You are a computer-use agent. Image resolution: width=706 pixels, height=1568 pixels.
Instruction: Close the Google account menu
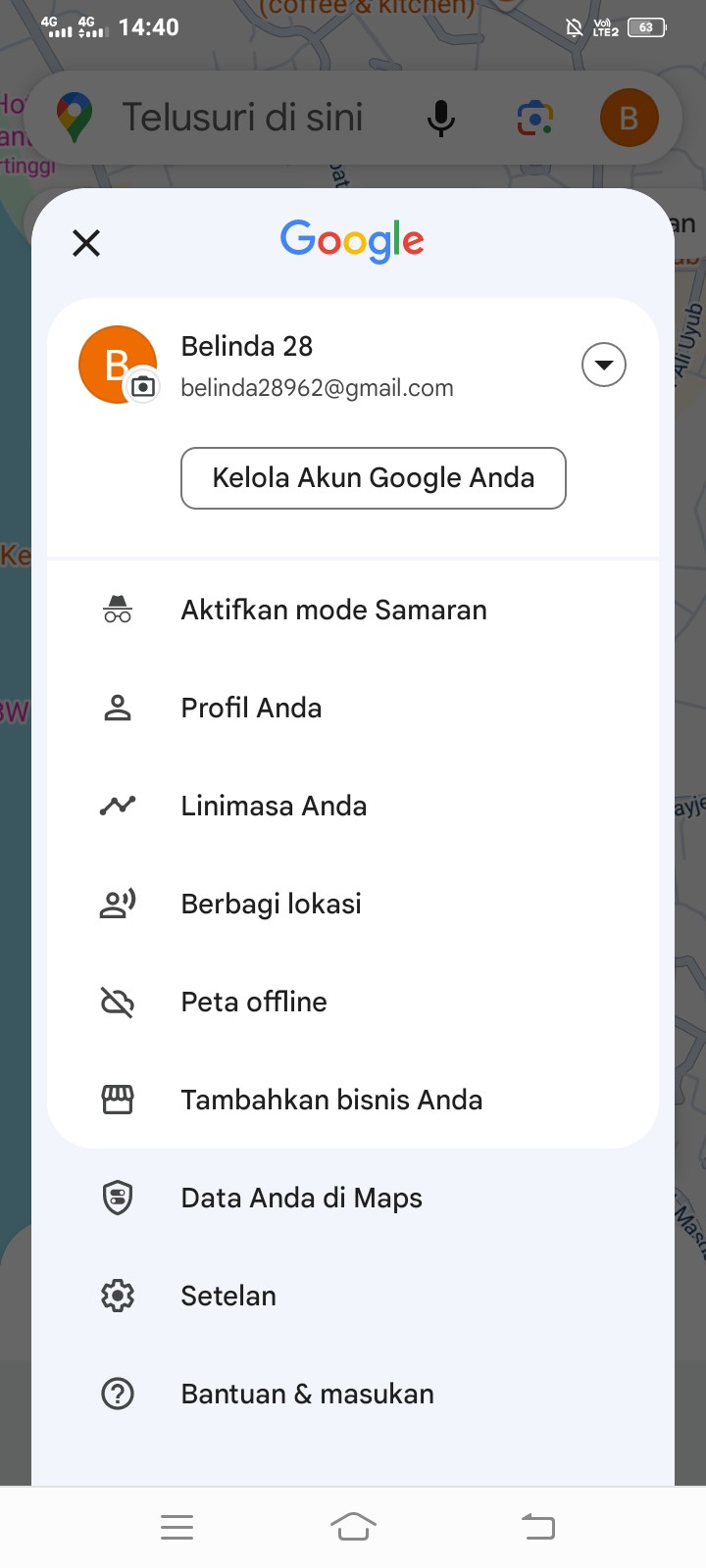(86, 242)
